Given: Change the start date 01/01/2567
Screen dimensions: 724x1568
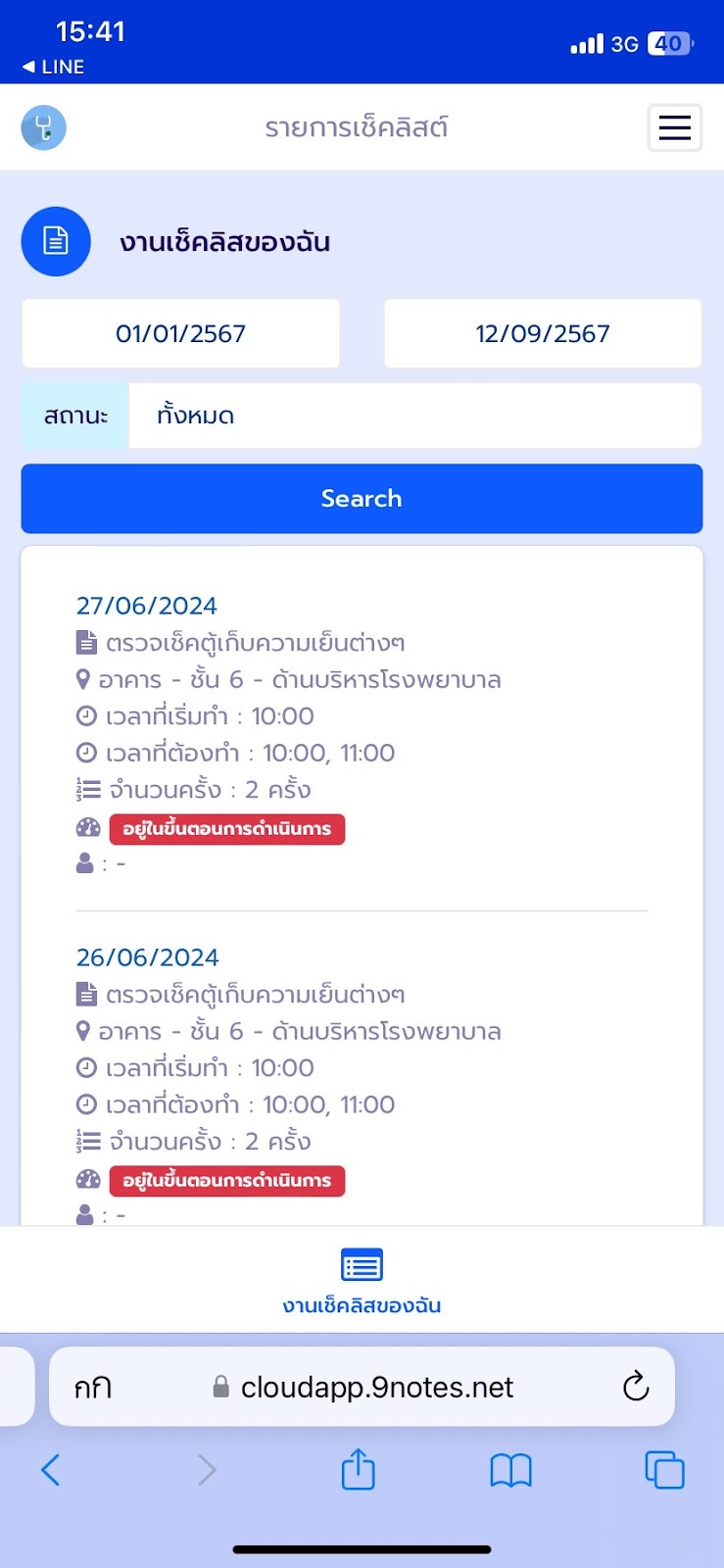Looking at the screenshot, I should pos(180,333).
